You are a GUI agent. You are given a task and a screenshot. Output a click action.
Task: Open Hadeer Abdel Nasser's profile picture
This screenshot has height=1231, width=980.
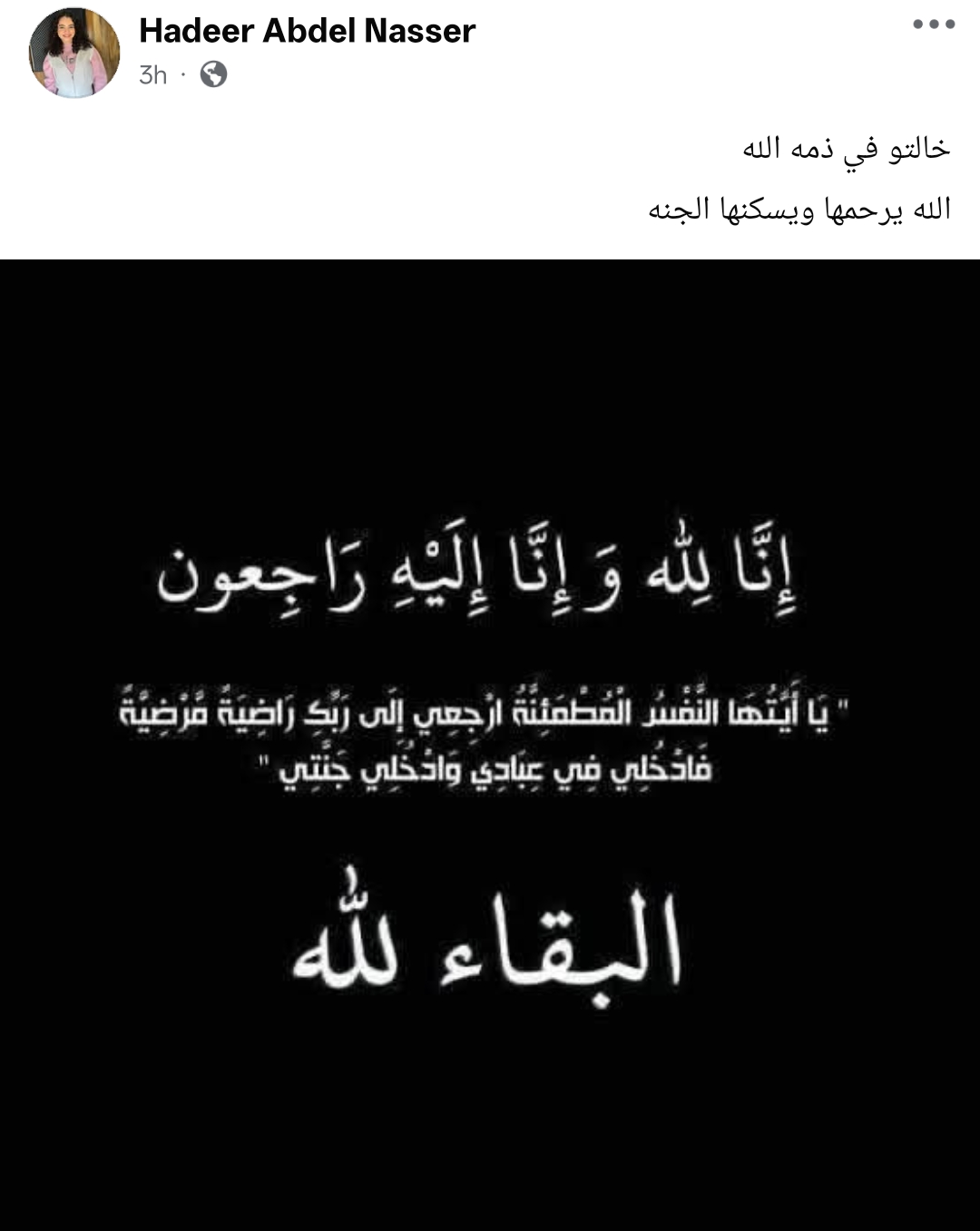tap(74, 53)
